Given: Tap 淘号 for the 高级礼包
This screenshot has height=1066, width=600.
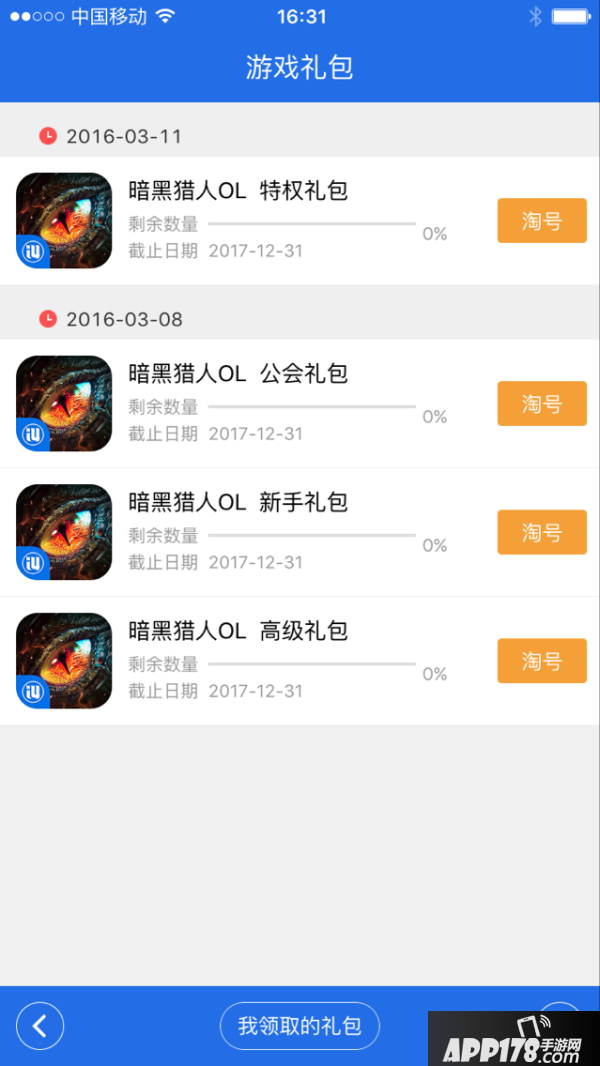Looking at the screenshot, I should click(x=541, y=661).
